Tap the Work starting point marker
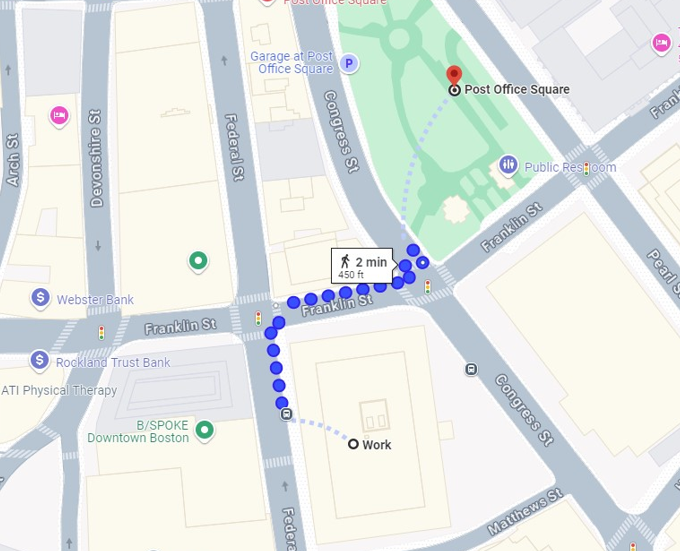The height and width of the screenshot is (551, 680). pyautogui.click(x=353, y=444)
